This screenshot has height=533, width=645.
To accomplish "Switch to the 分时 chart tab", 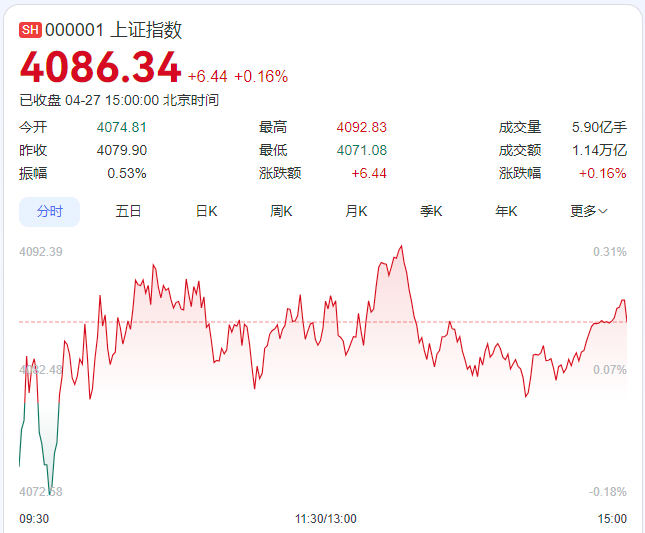I will click(x=50, y=211).
